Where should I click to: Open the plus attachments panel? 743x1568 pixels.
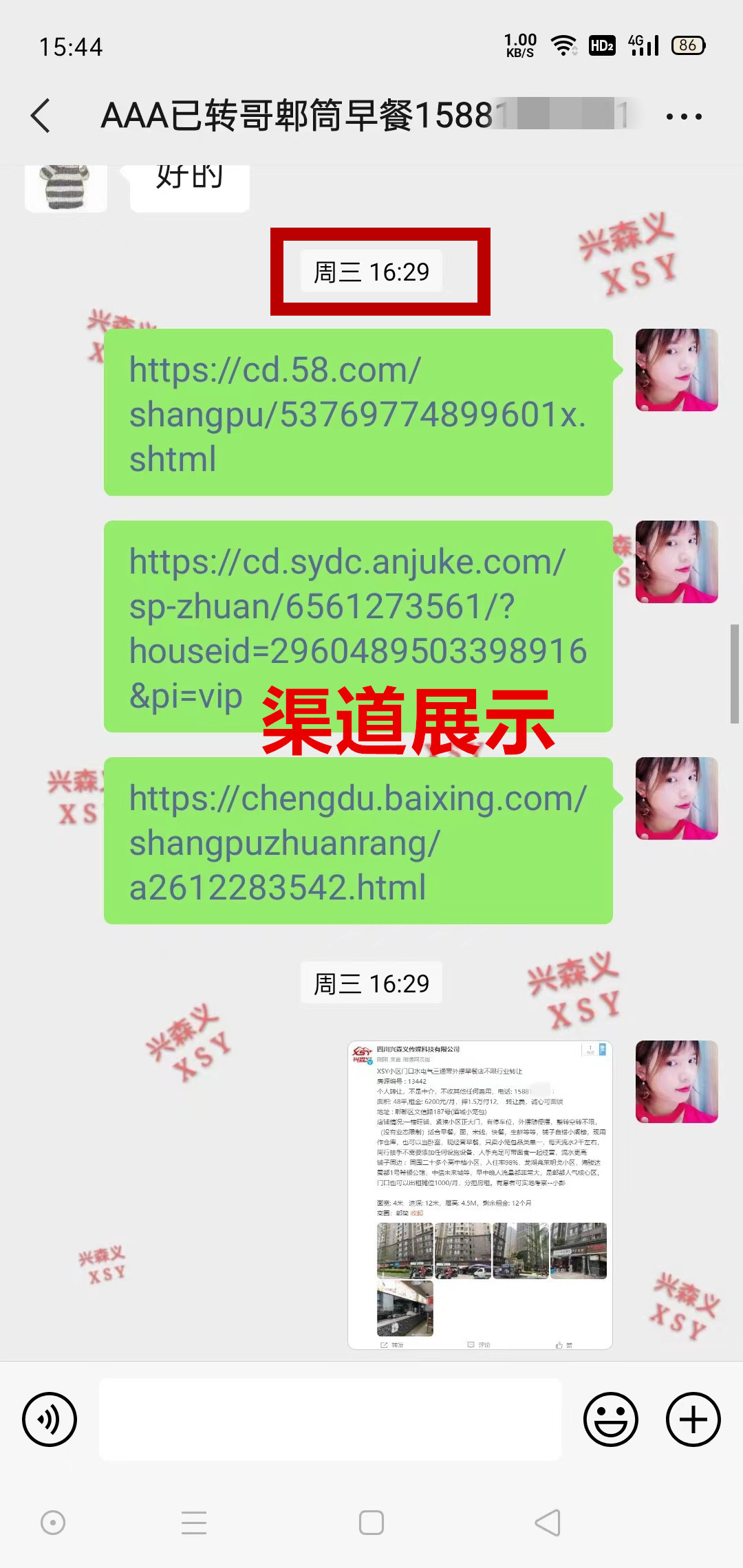click(x=693, y=1419)
